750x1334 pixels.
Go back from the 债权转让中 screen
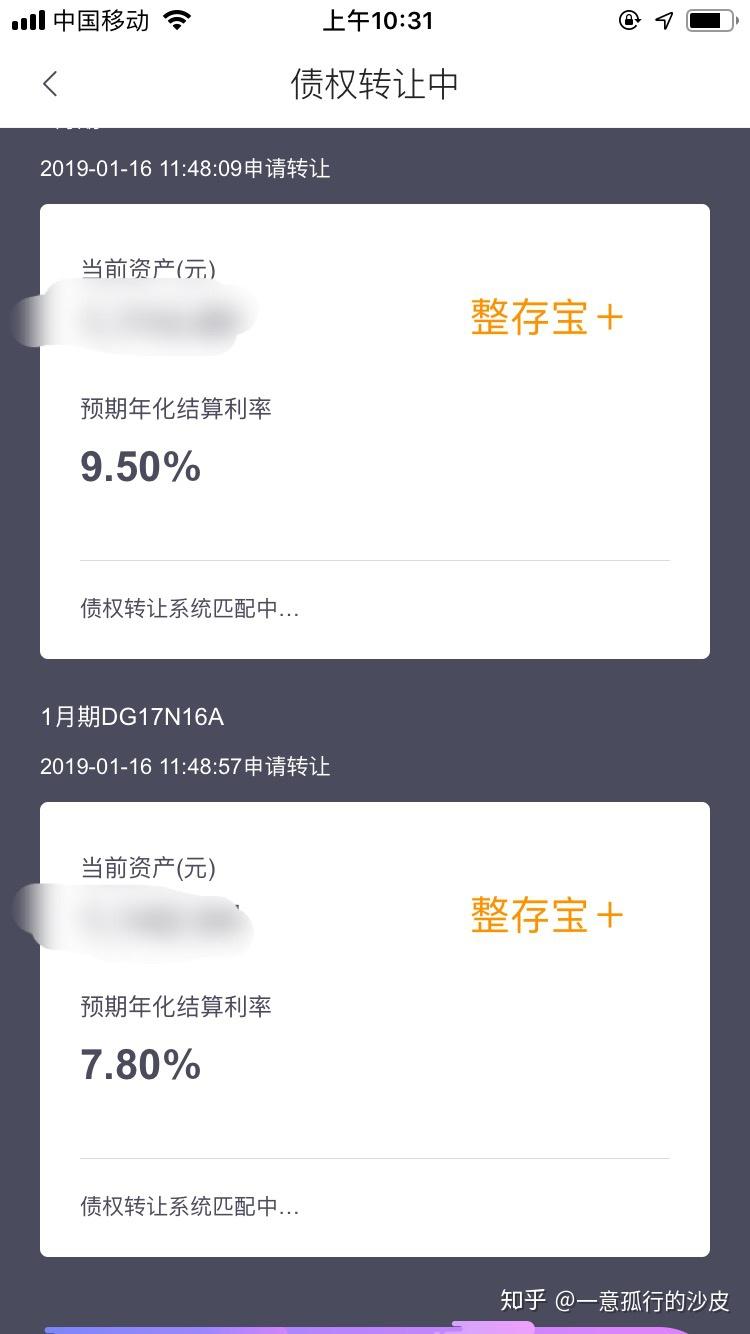click(x=50, y=84)
